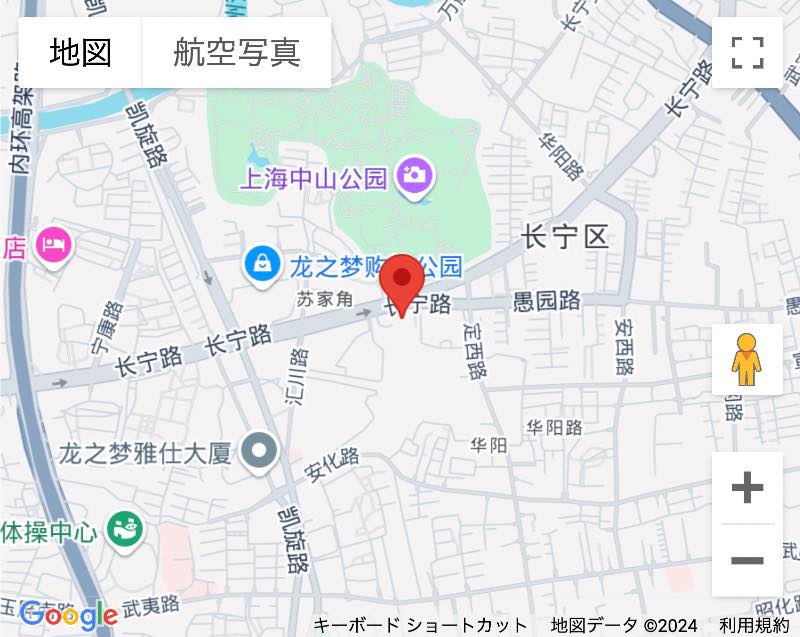800x637 pixels.
Task: Open the 体操中心 place marker
Action: click(126, 528)
